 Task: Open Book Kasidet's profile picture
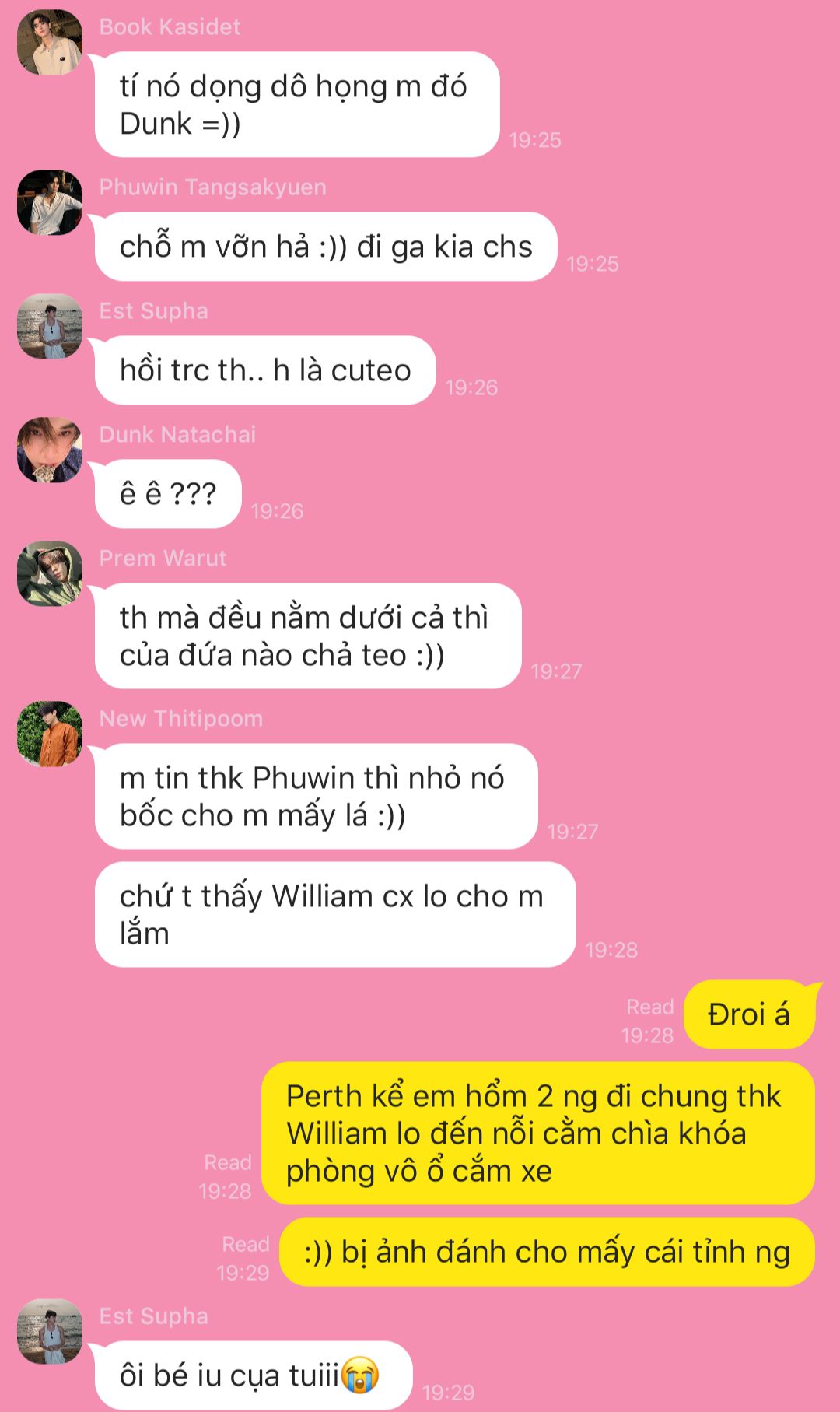[50, 43]
